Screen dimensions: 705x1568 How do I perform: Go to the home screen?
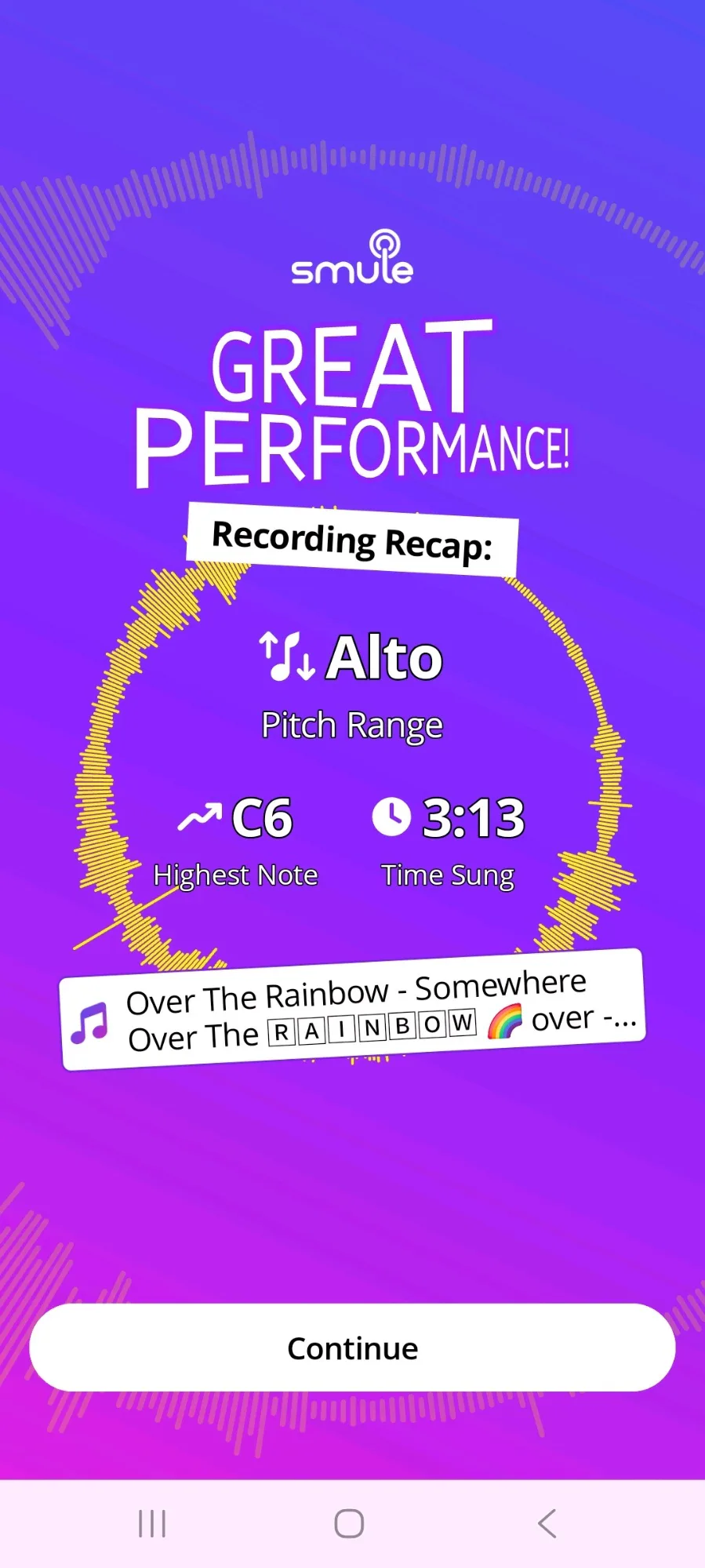point(349,1523)
